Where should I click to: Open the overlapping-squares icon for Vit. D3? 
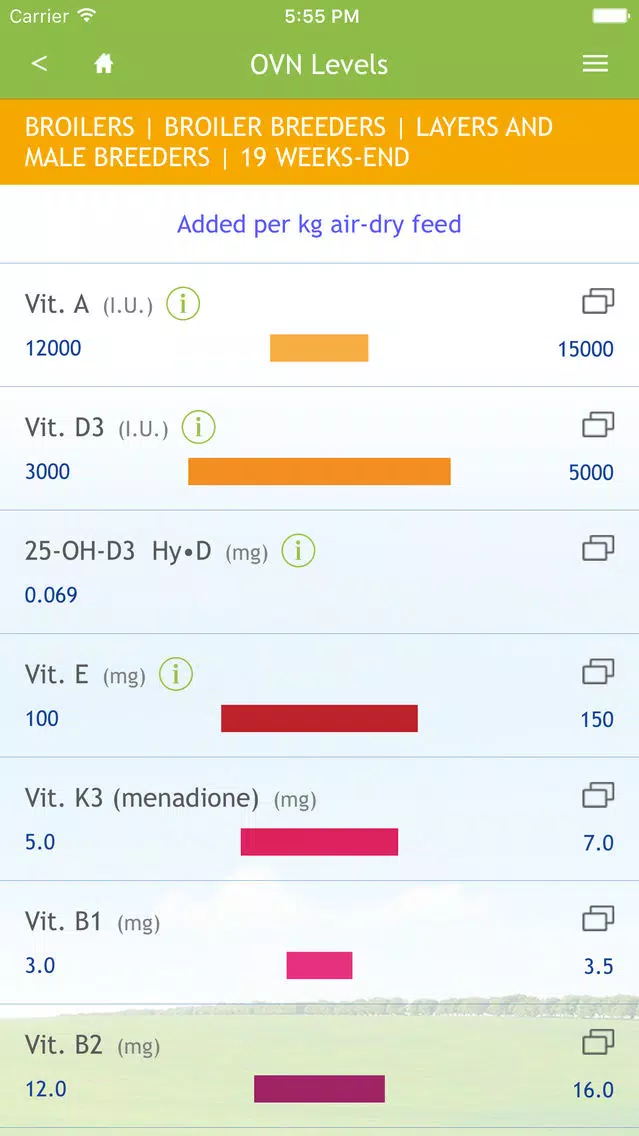(x=598, y=425)
